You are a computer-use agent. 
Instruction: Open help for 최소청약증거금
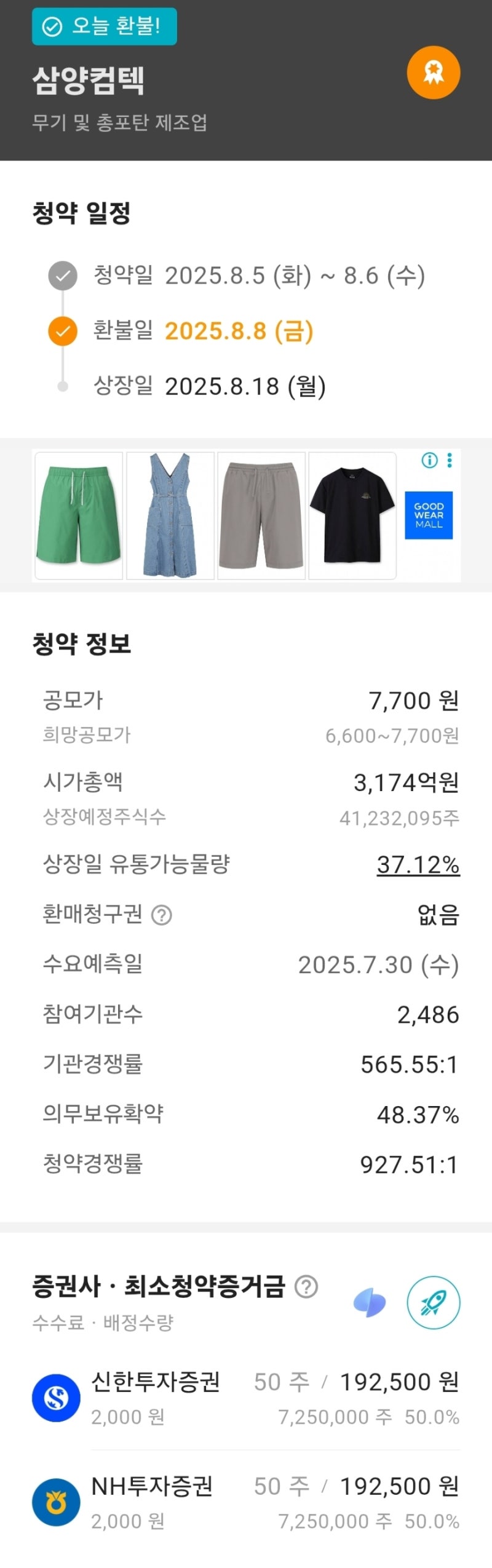(x=306, y=1286)
